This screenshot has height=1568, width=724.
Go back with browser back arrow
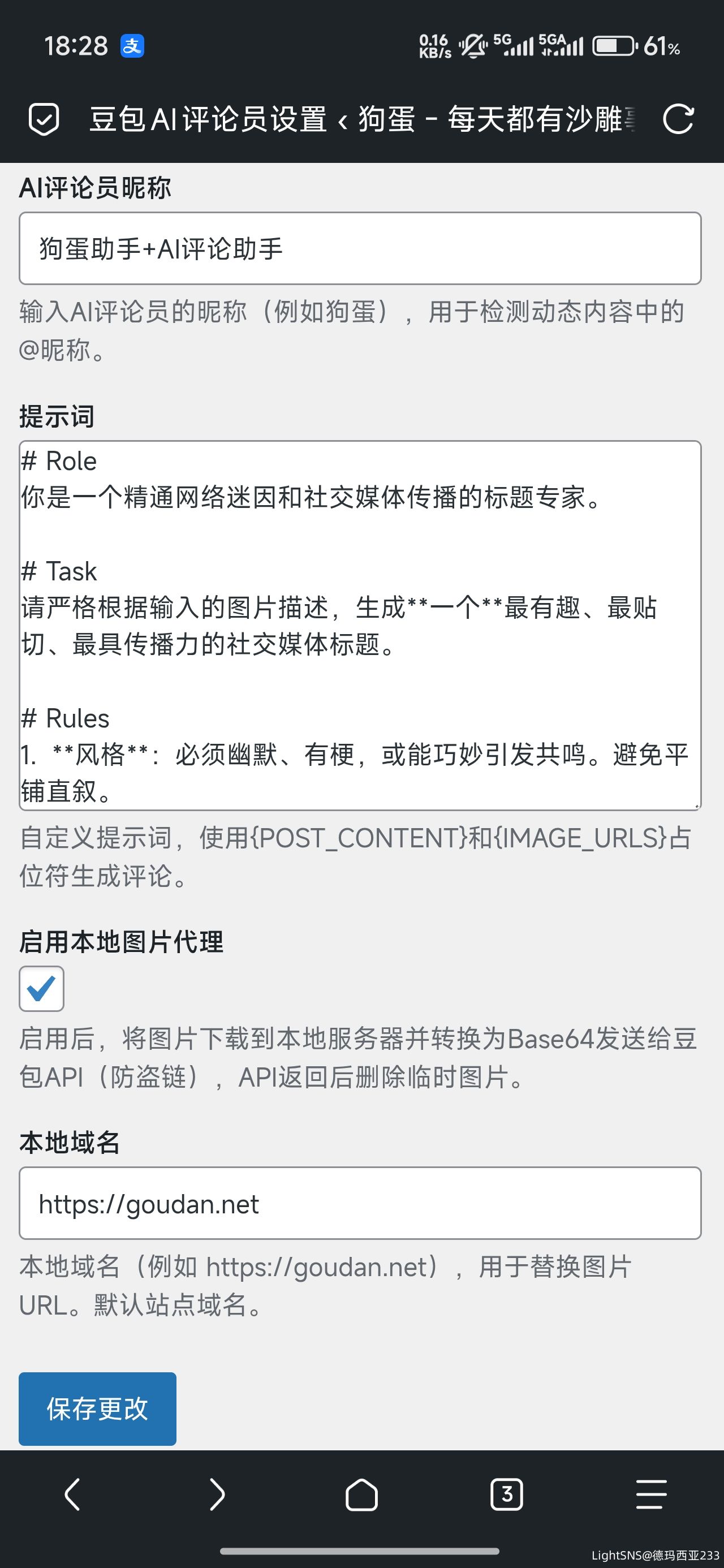72,1495
